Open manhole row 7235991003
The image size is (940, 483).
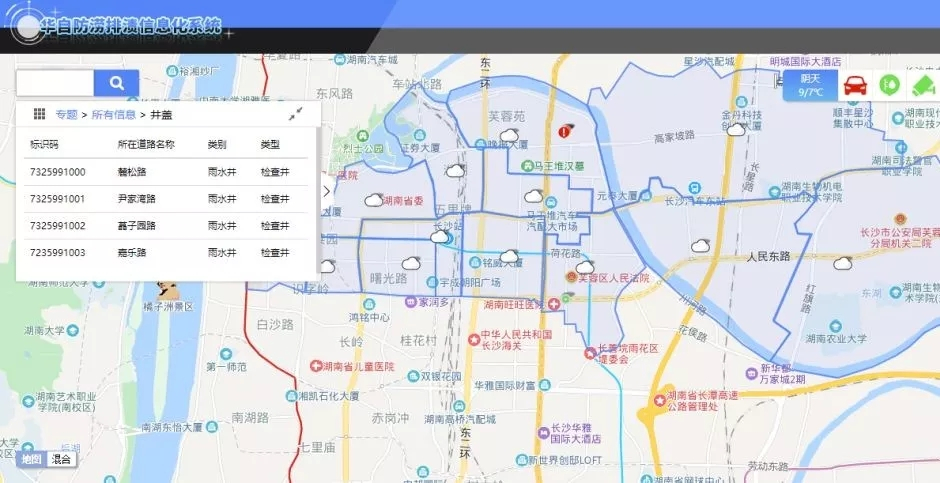click(x=58, y=253)
